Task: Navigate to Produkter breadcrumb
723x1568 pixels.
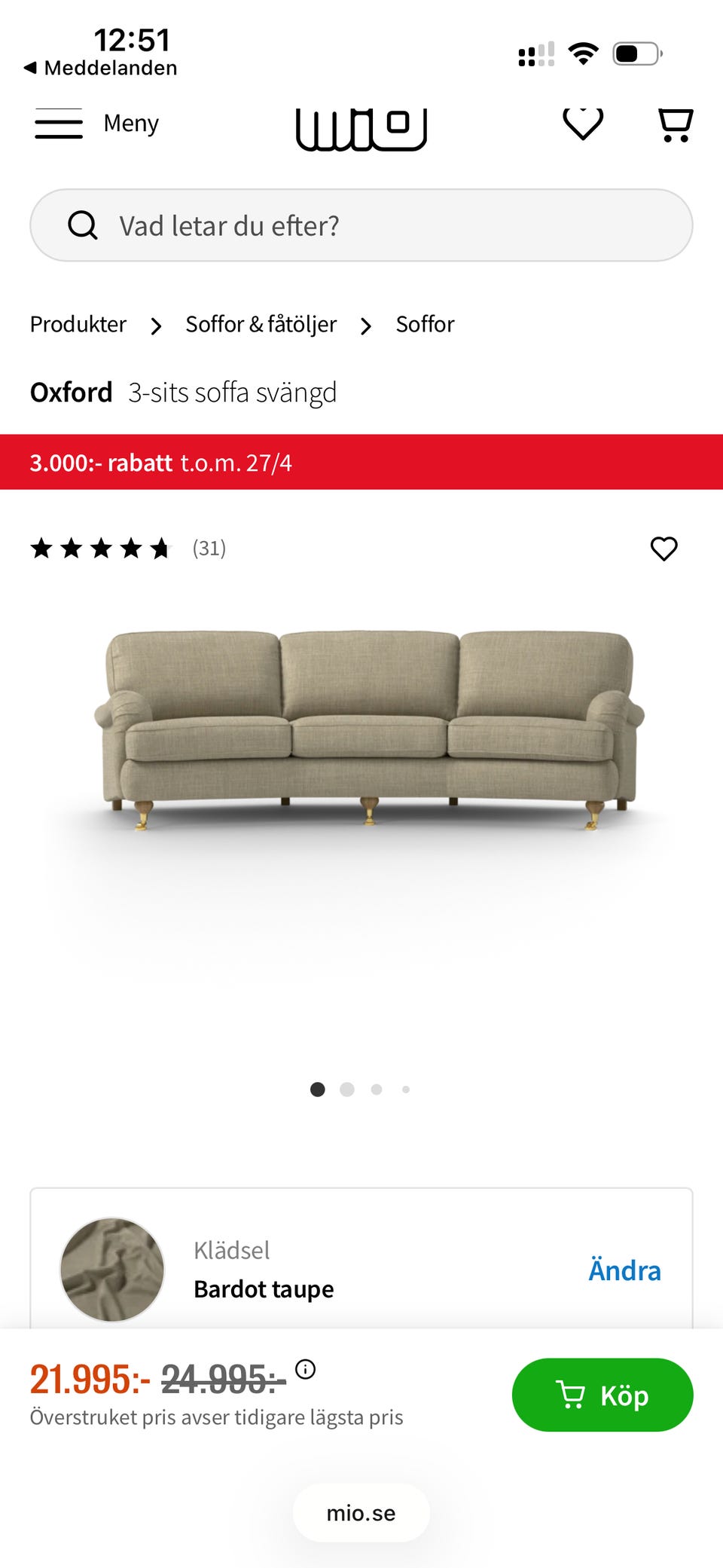Action: pyautogui.click(x=78, y=324)
